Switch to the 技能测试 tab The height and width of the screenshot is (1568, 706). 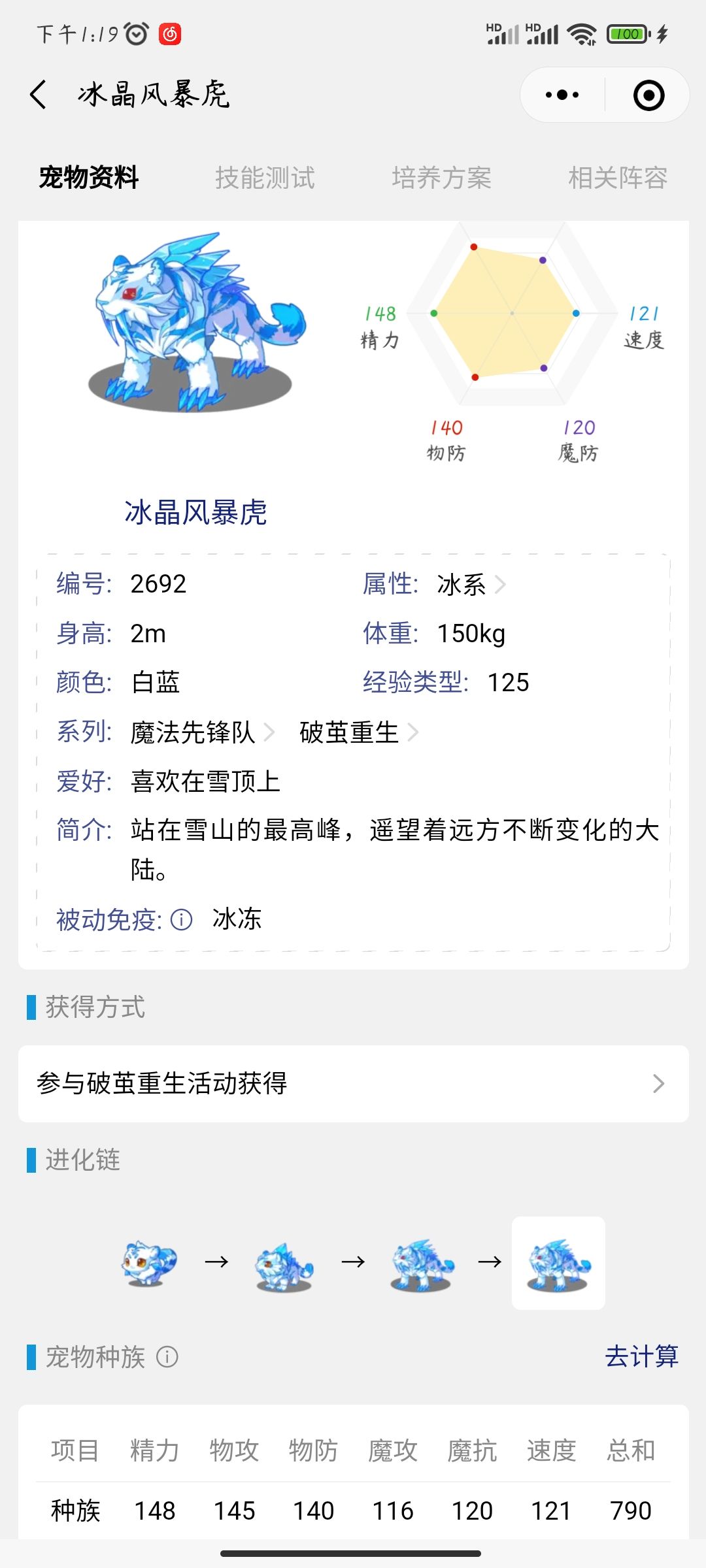click(x=265, y=178)
